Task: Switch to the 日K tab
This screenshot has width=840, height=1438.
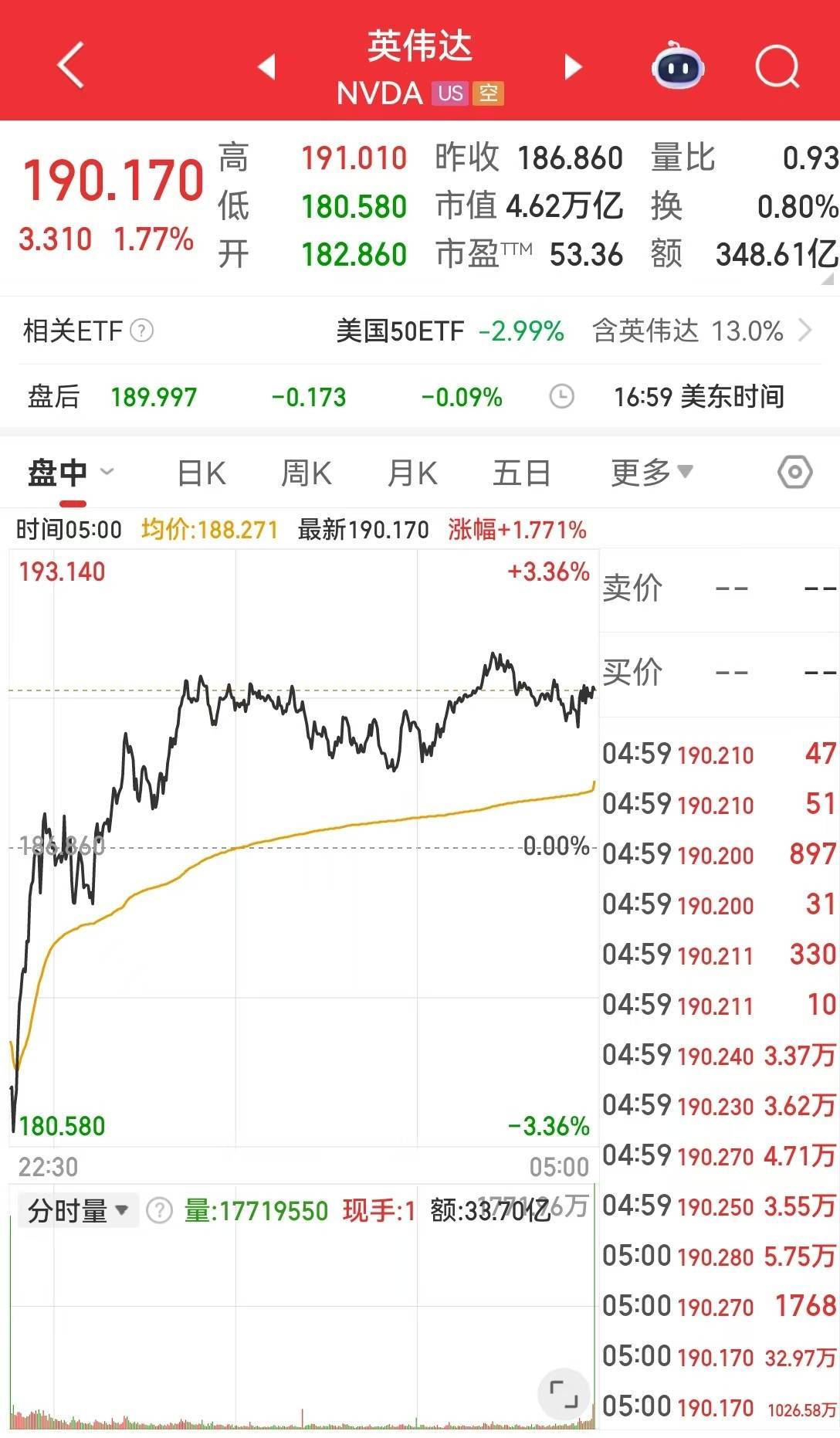Action: click(202, 473)
